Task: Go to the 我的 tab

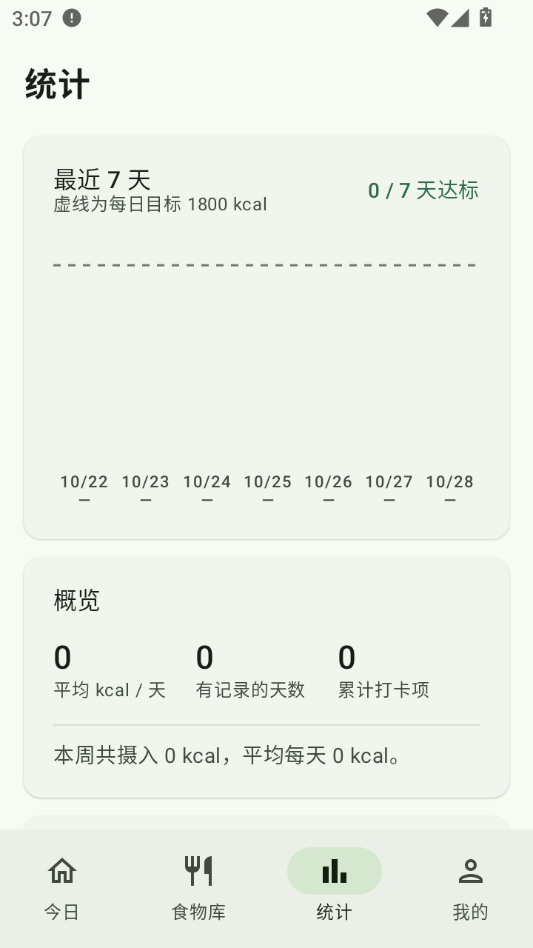Action: 470,887
